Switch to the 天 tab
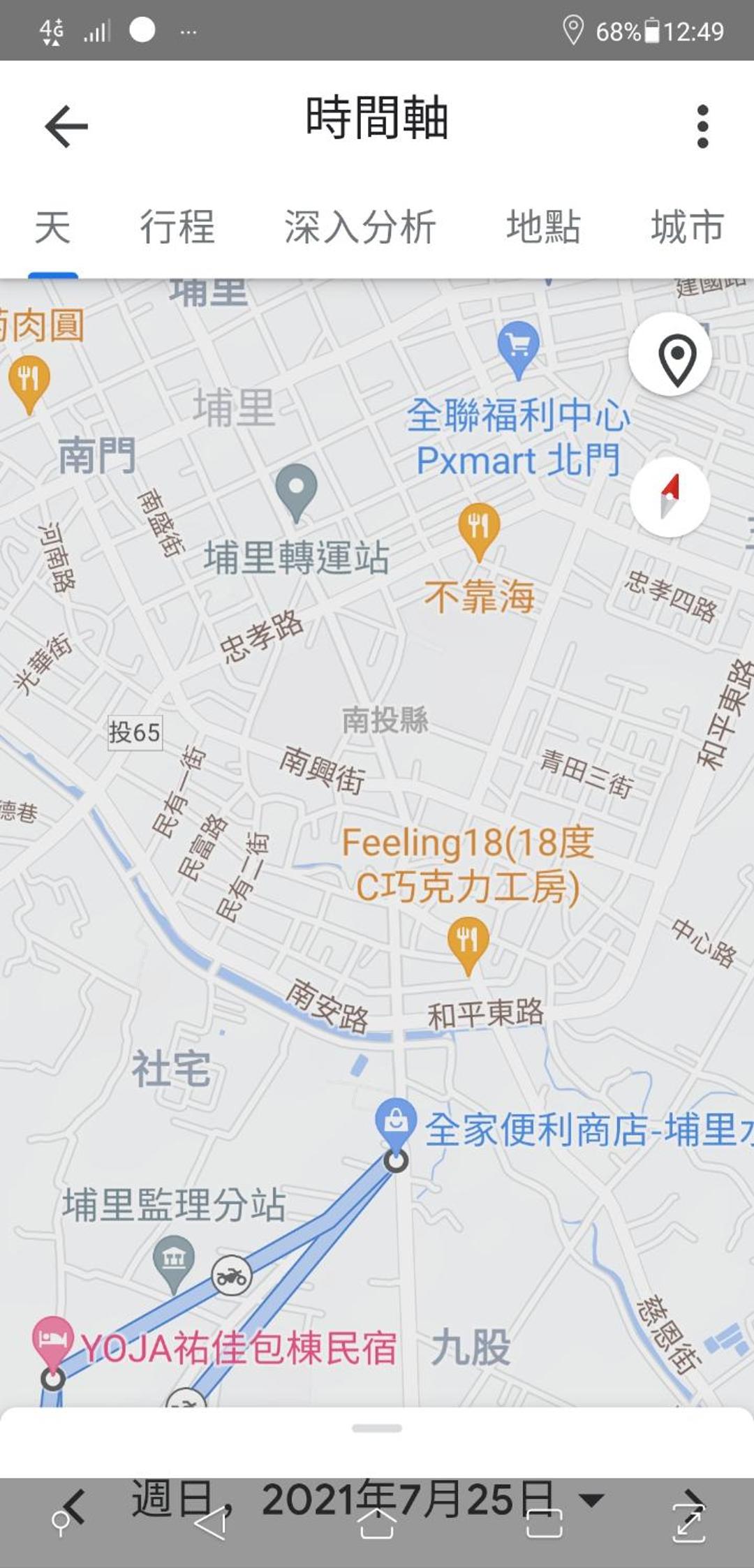This screenshot has height=1568, width=754. pyautogui.click(x=53, y=227)
